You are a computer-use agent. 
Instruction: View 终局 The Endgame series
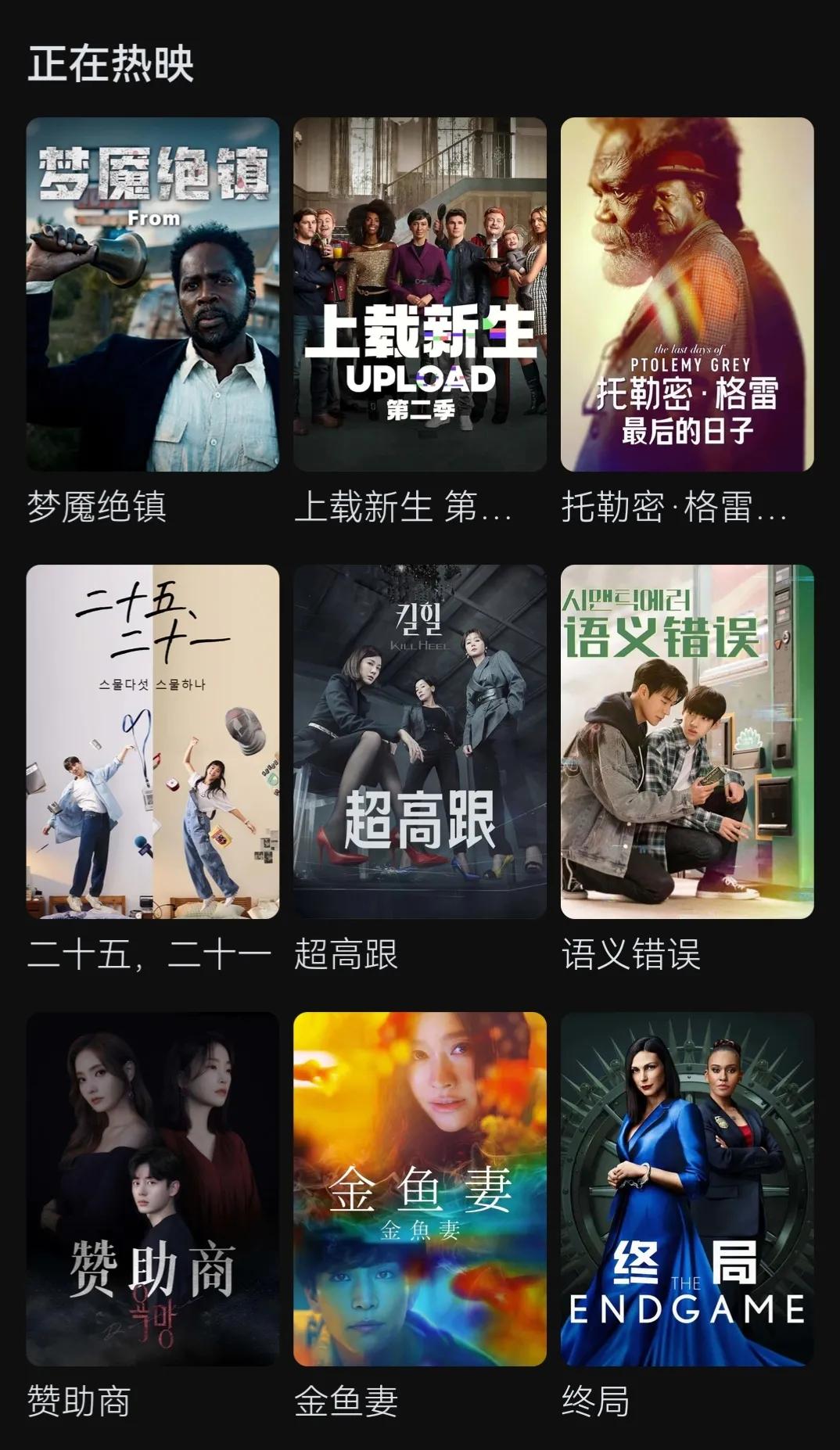[687, 1189]
